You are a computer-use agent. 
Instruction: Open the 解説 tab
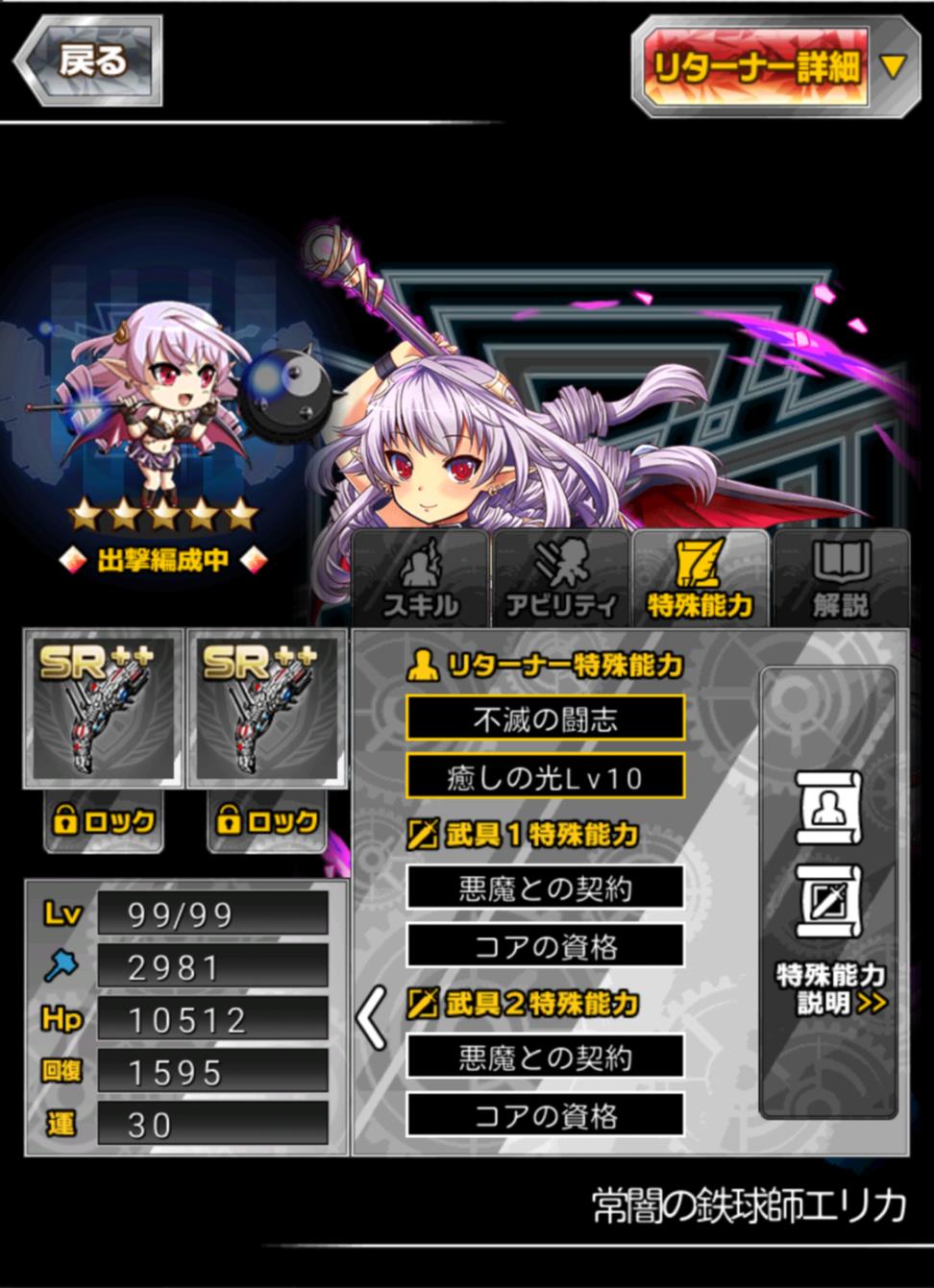841,579
